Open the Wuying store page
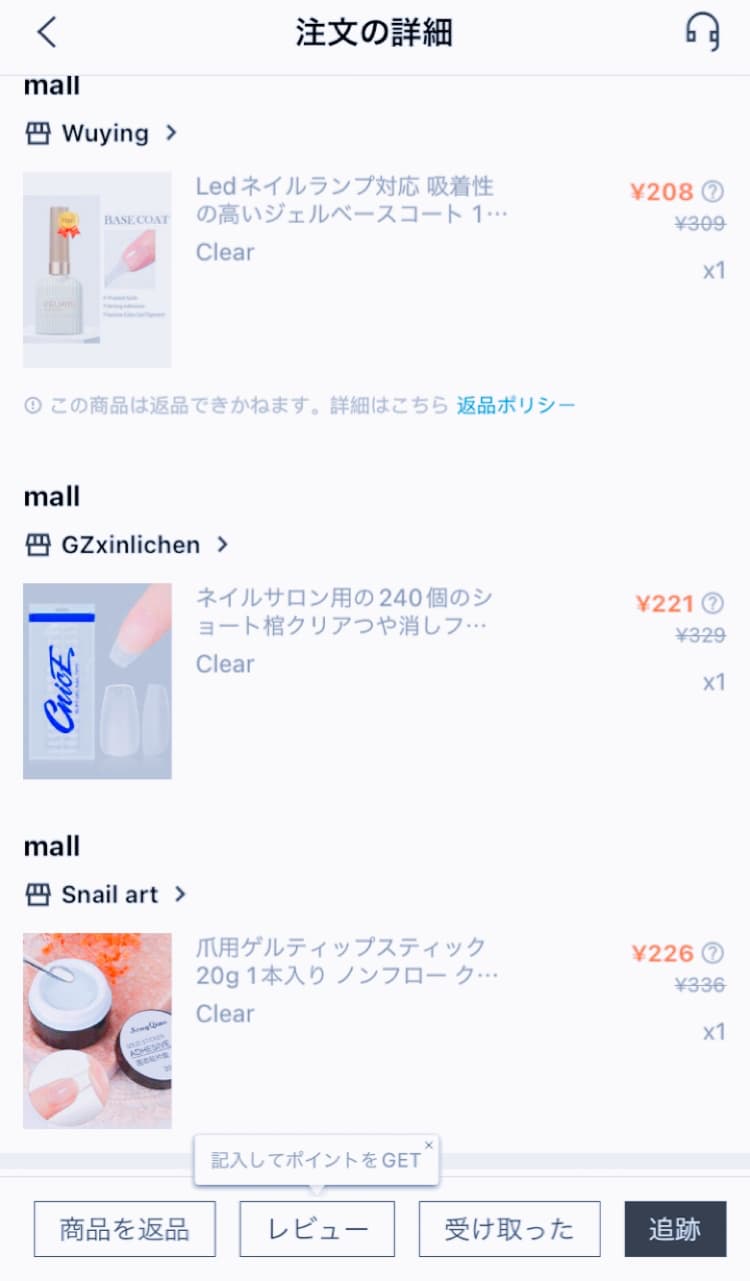This screenshot has height=1281, width=750. coord(100,133)
